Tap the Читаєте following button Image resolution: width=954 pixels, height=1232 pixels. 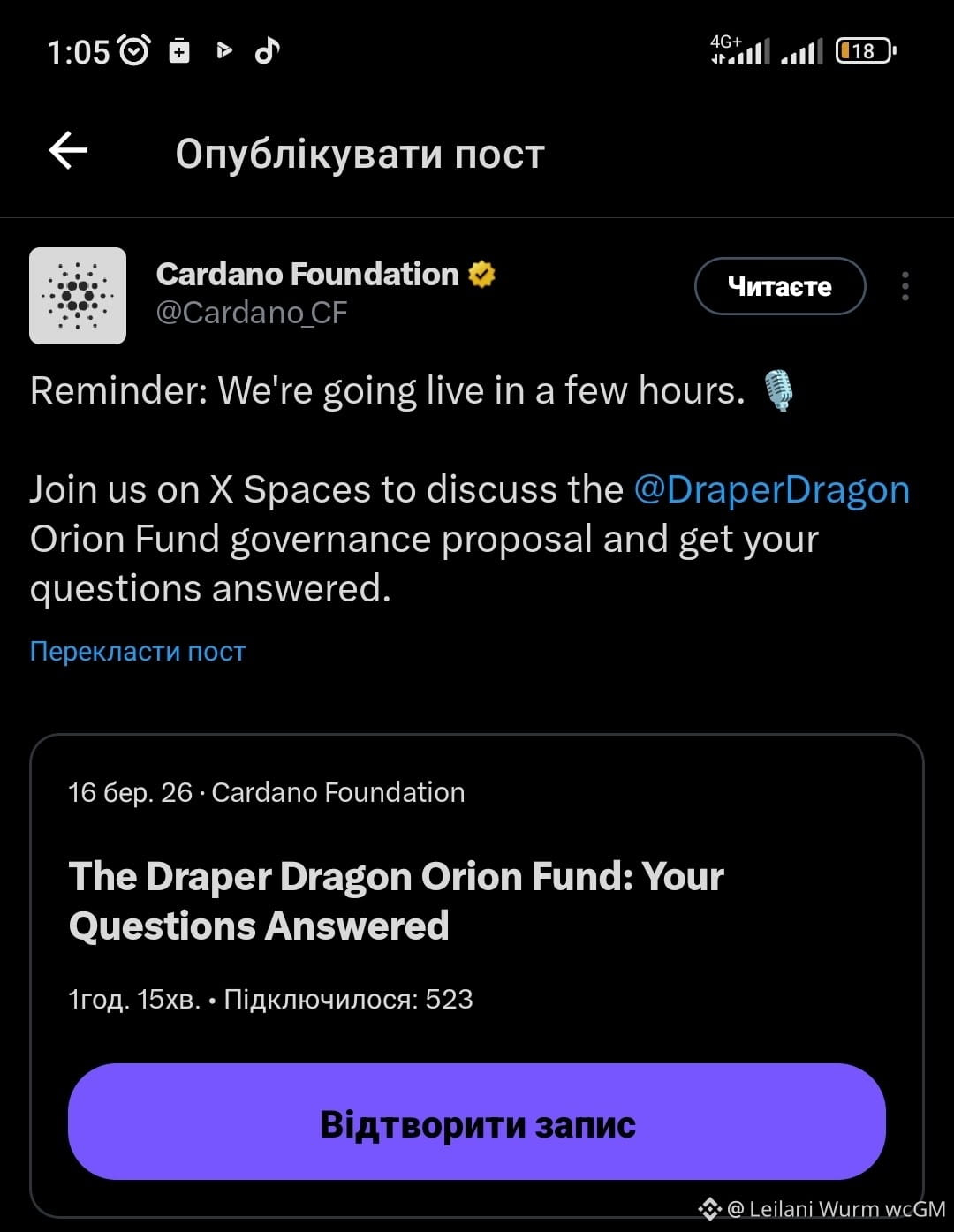(779, 286)
